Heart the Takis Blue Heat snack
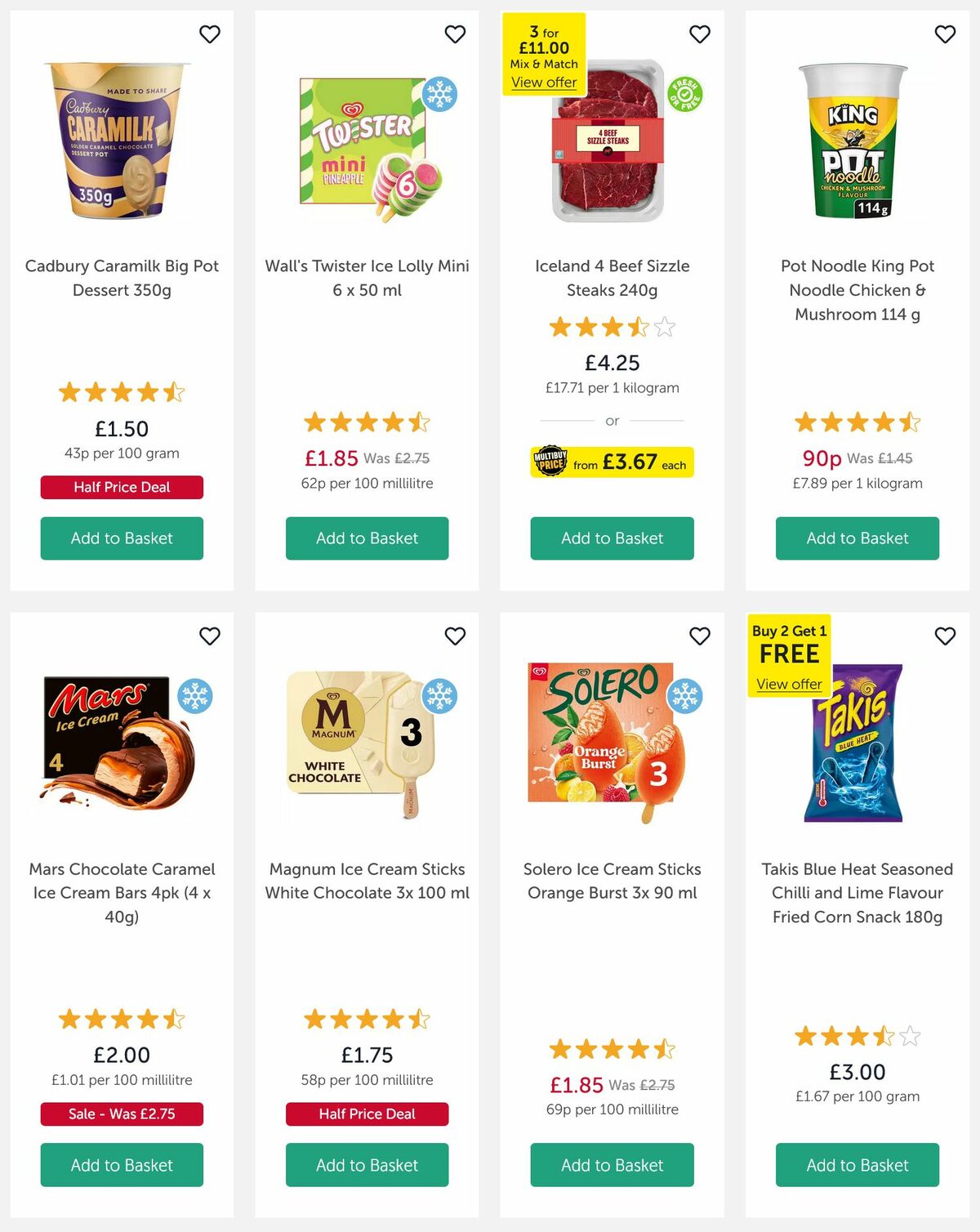The height and width of the screenshot is (1232, 980). 945,636
